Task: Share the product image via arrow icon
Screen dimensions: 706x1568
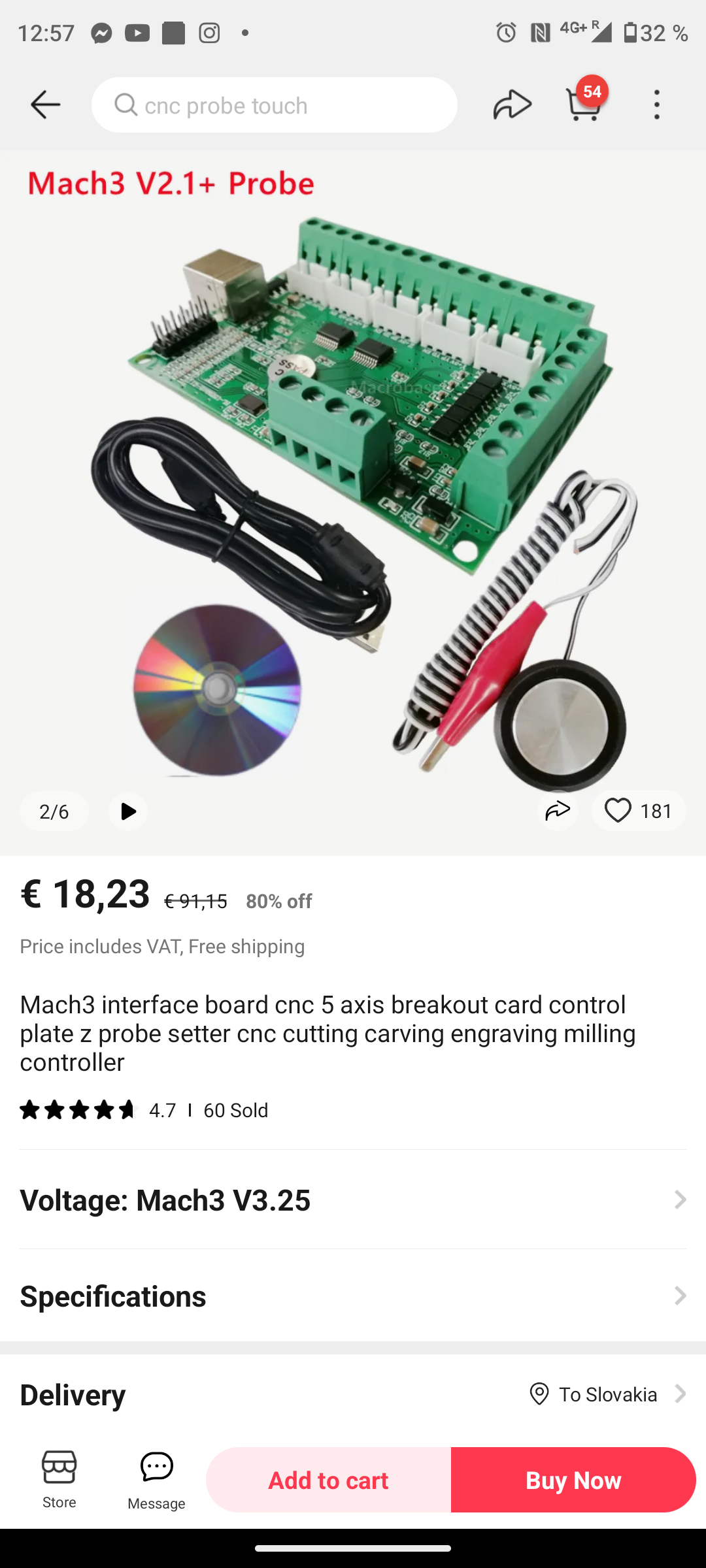Action: click(558, 810)
